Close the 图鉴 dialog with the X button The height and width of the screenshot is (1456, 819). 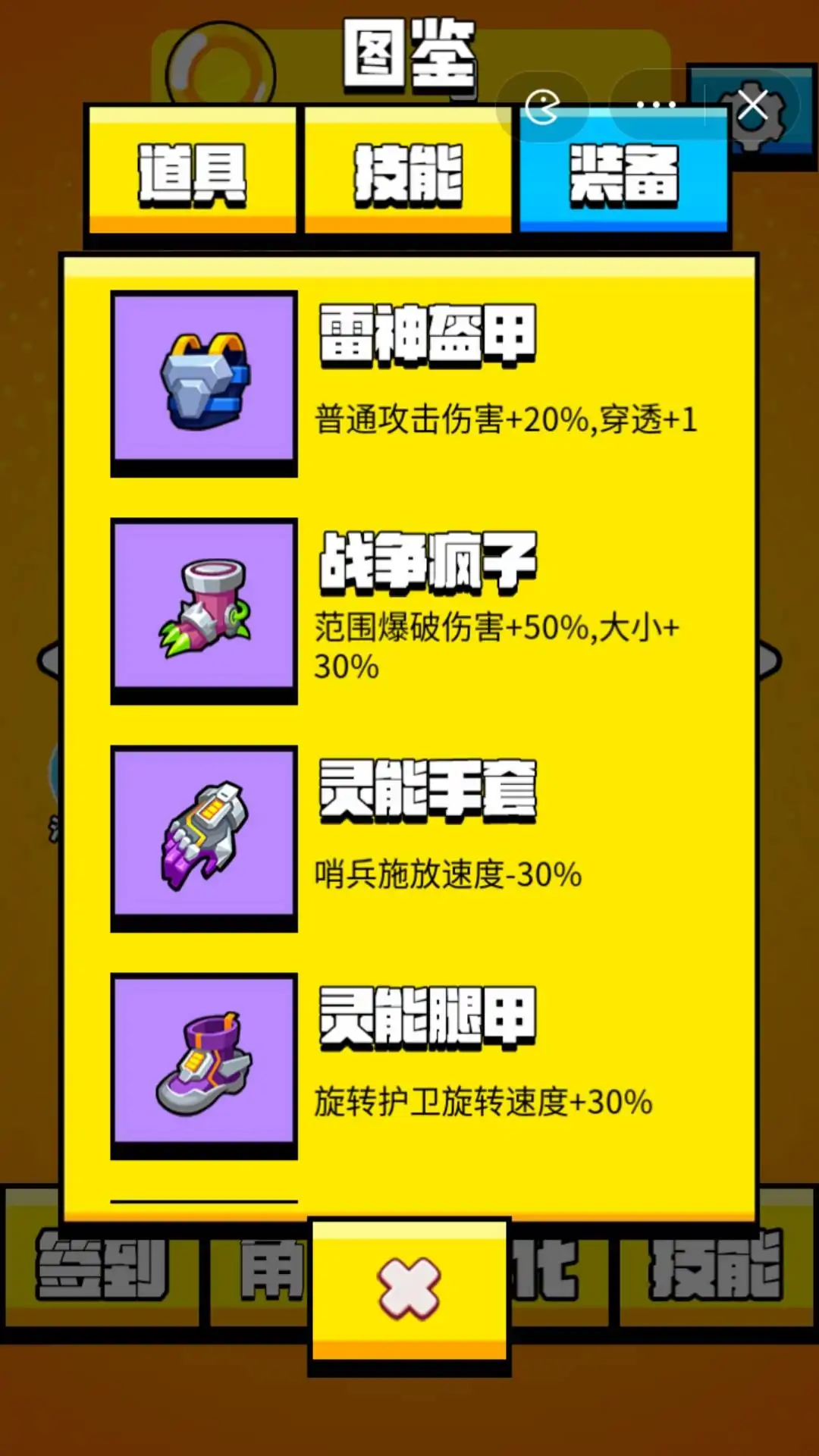(x=409, y=1289)
